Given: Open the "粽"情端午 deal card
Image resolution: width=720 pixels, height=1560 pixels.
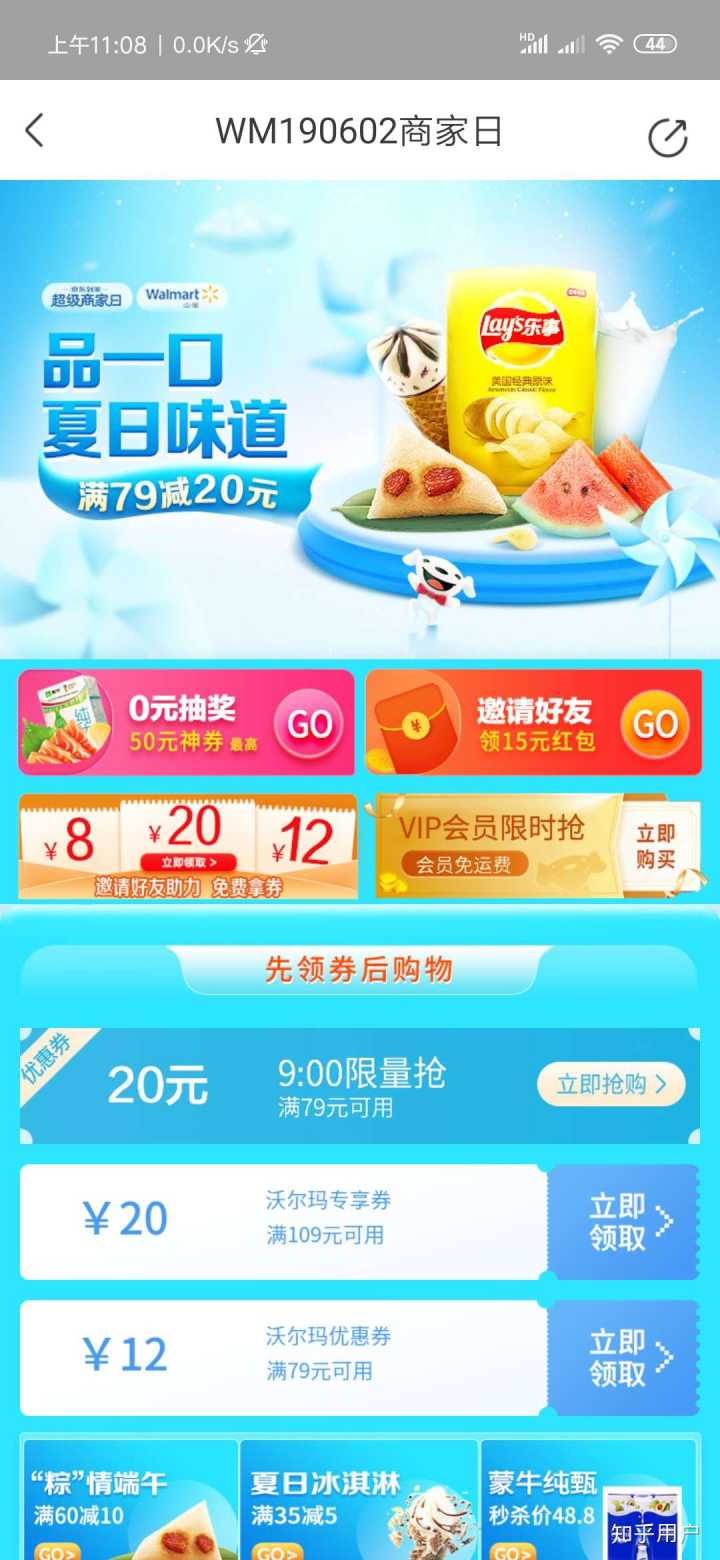Looking at the screenshot, I should tap(130, 1500).
